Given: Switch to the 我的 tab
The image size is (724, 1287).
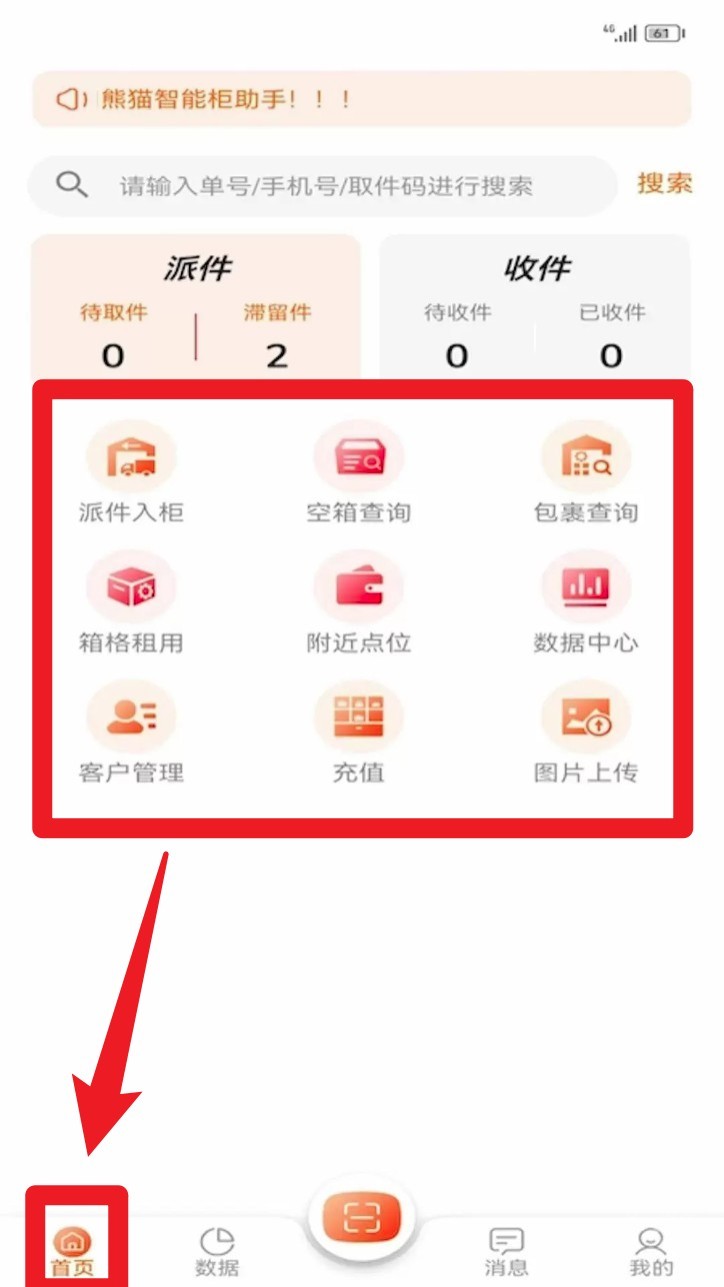Looking at the screenshot, I should point(651,1250).
